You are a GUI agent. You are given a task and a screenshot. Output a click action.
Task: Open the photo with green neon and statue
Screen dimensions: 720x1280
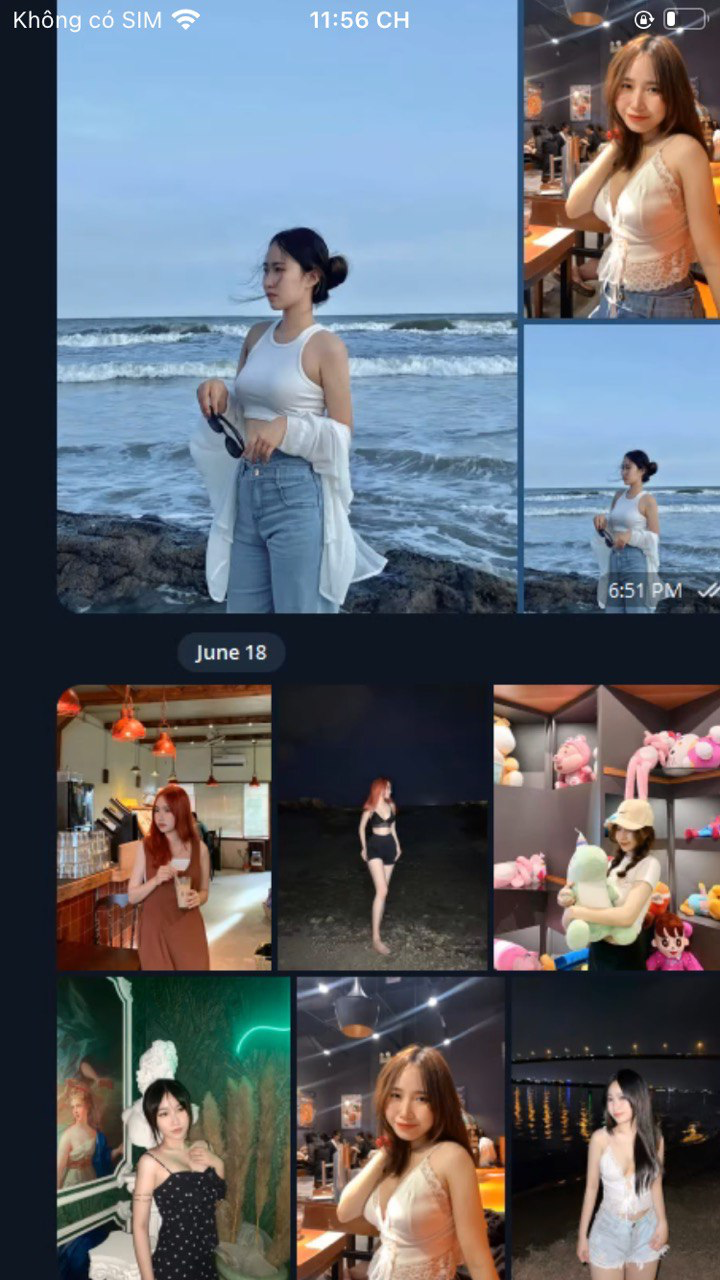173,1127
